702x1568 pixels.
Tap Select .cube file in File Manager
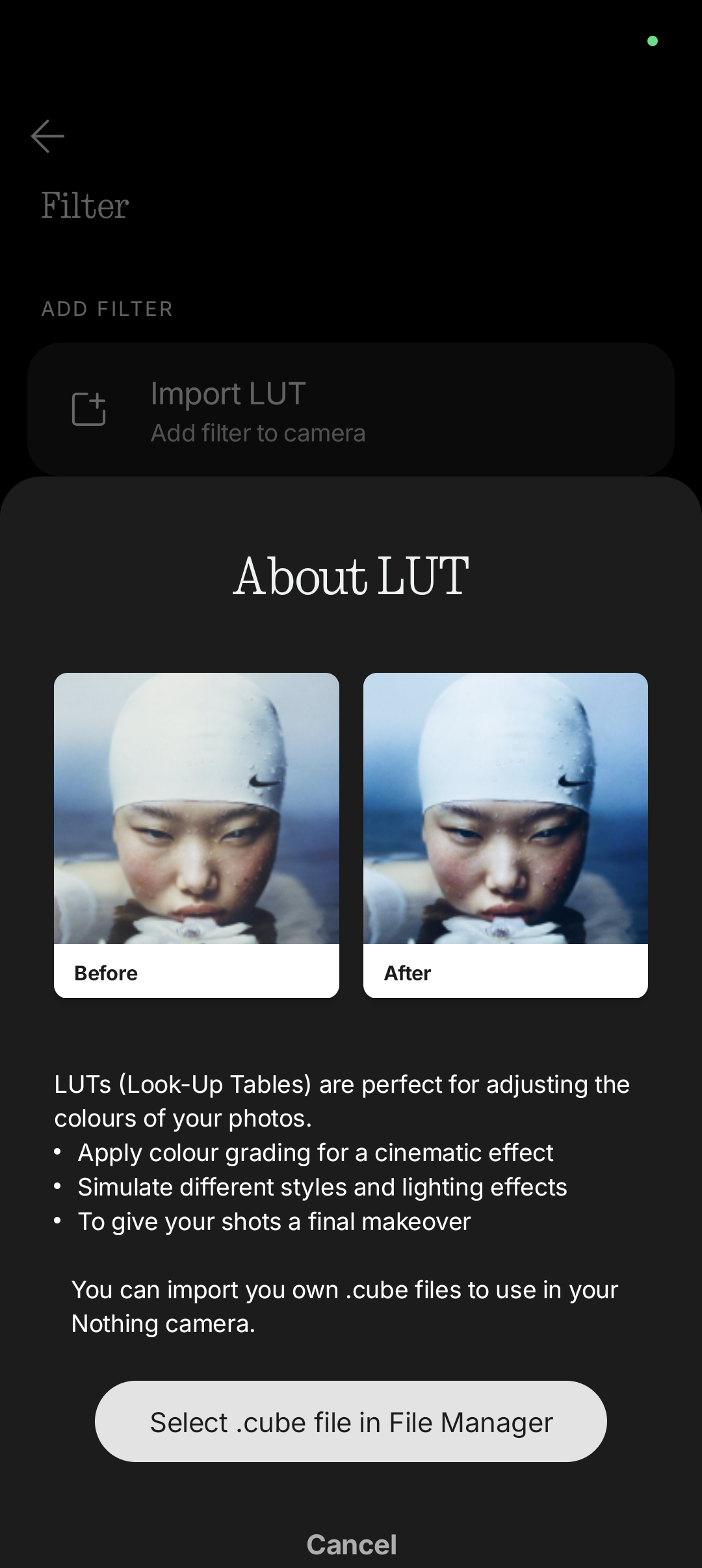point(351,1422)
